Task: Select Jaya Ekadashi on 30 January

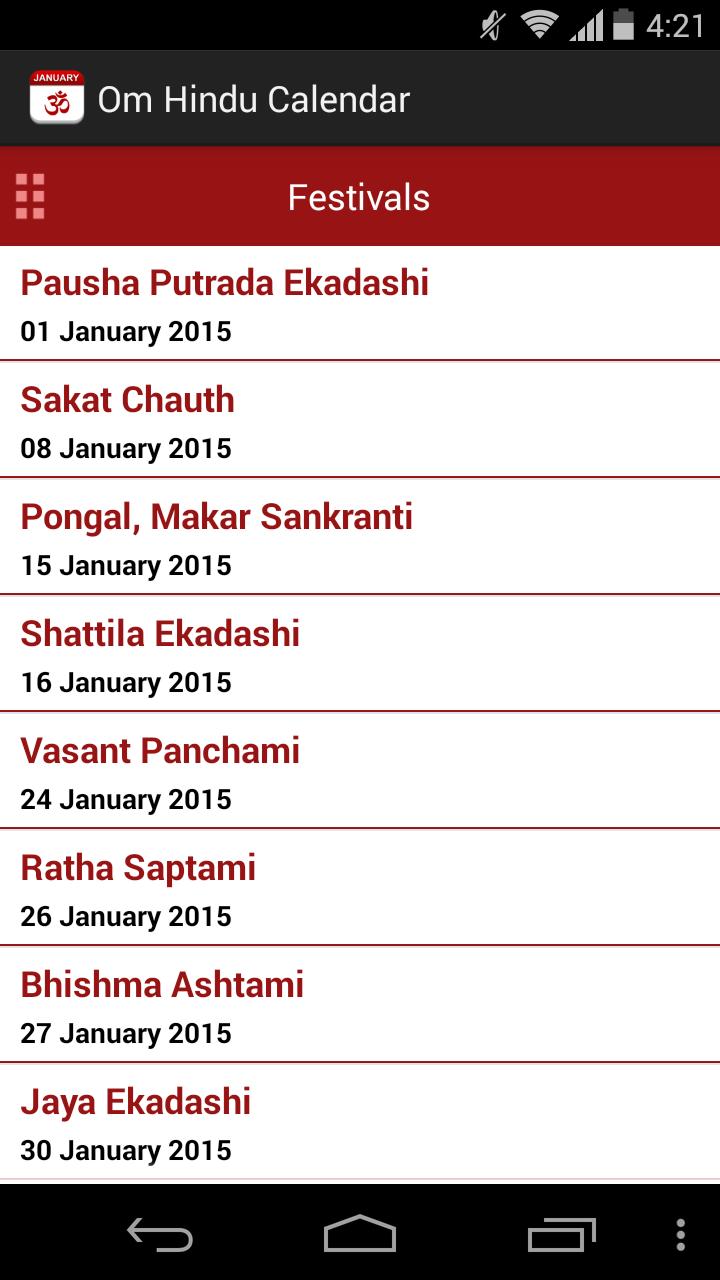Action: pos(360,1122)
